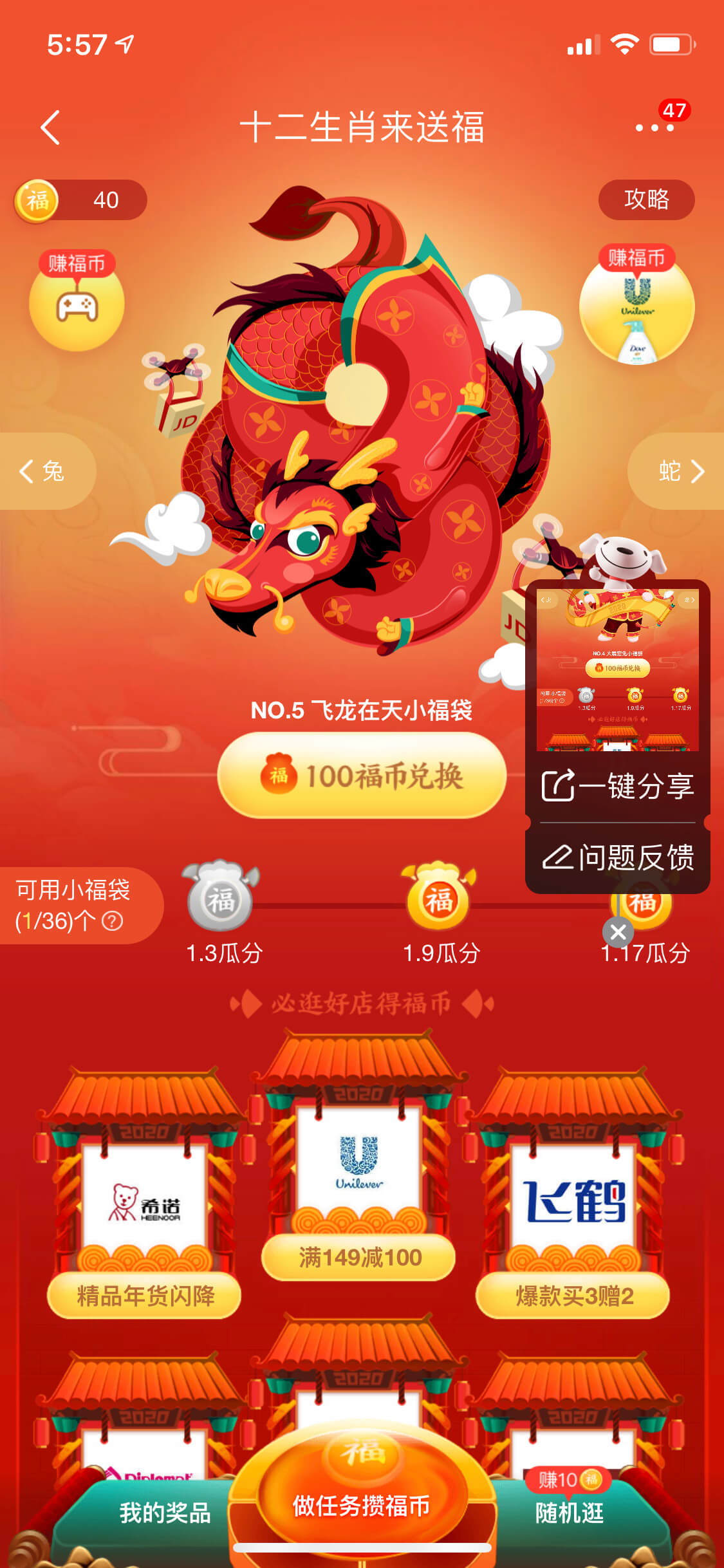This screenshot has width=724, height=1568.
Task: Switch to the previous zodiac 兔
Action: click(45, 471)
